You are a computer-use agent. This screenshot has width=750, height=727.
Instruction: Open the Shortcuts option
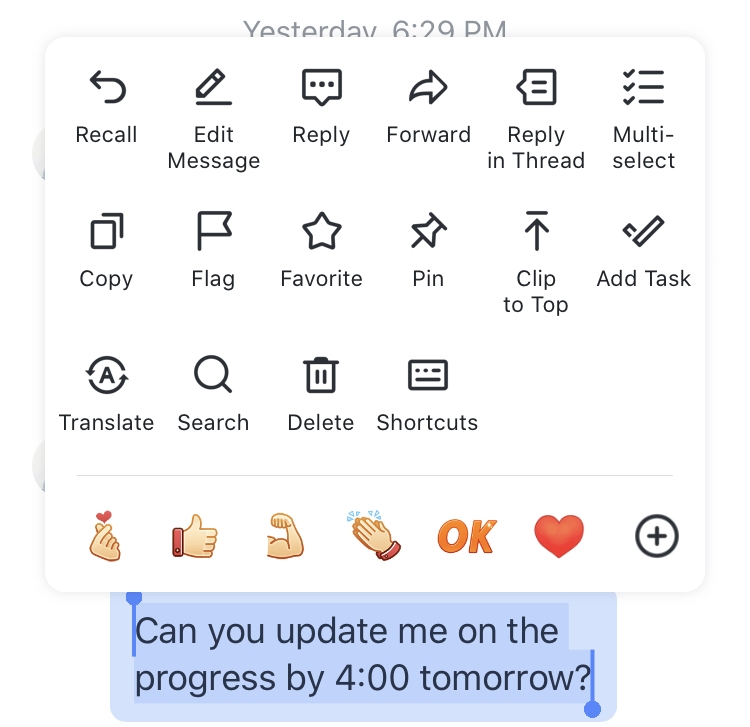pos(428,394)
